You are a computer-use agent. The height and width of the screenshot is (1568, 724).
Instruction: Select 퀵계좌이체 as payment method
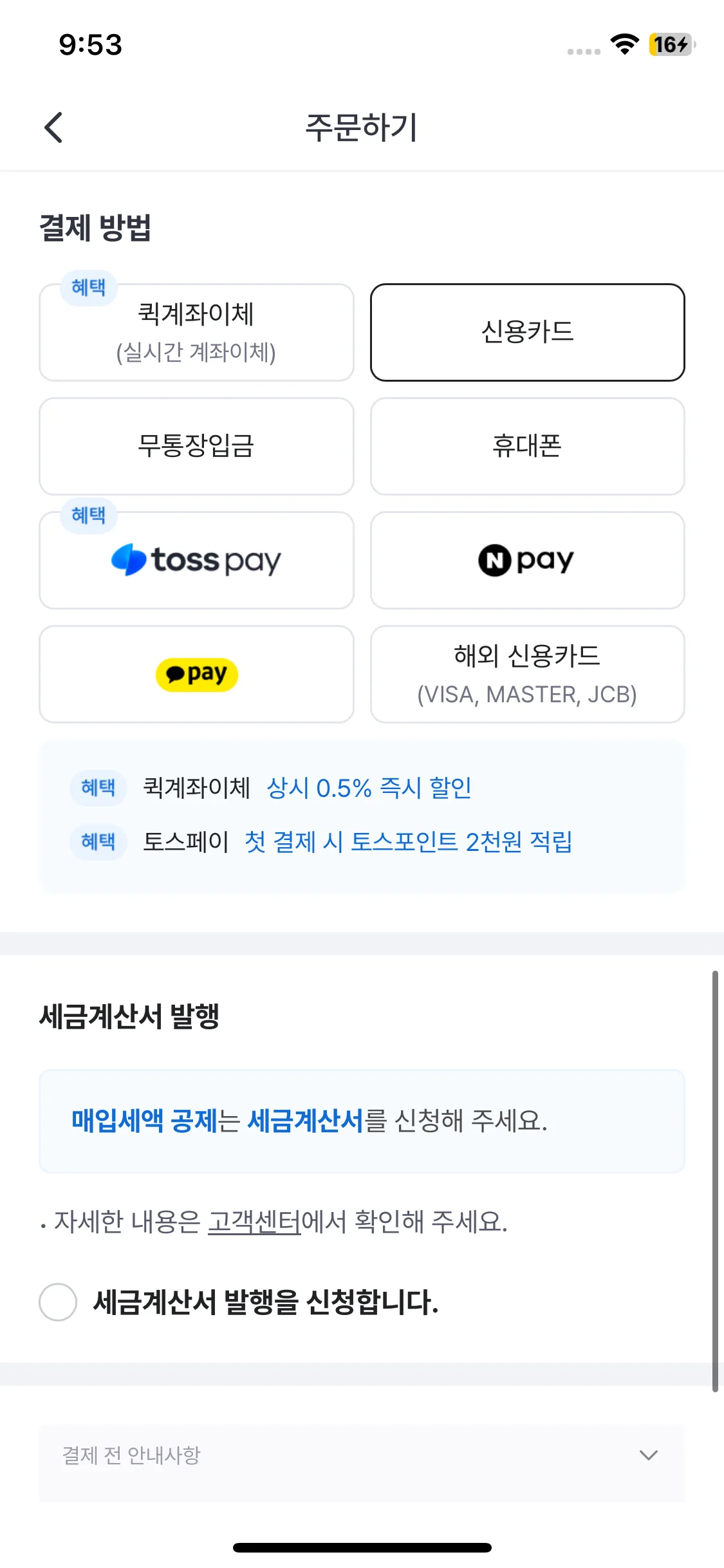click(196, 332)
